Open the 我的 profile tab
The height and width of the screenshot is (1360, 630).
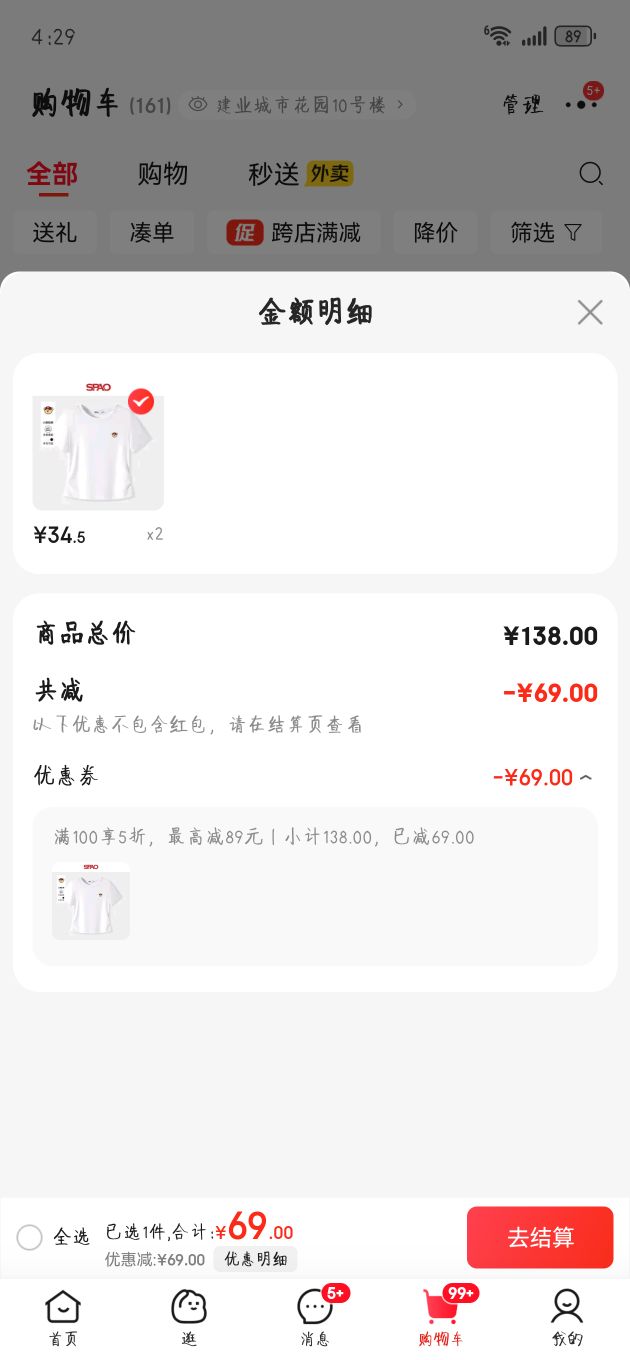(x=567, y=1316)
